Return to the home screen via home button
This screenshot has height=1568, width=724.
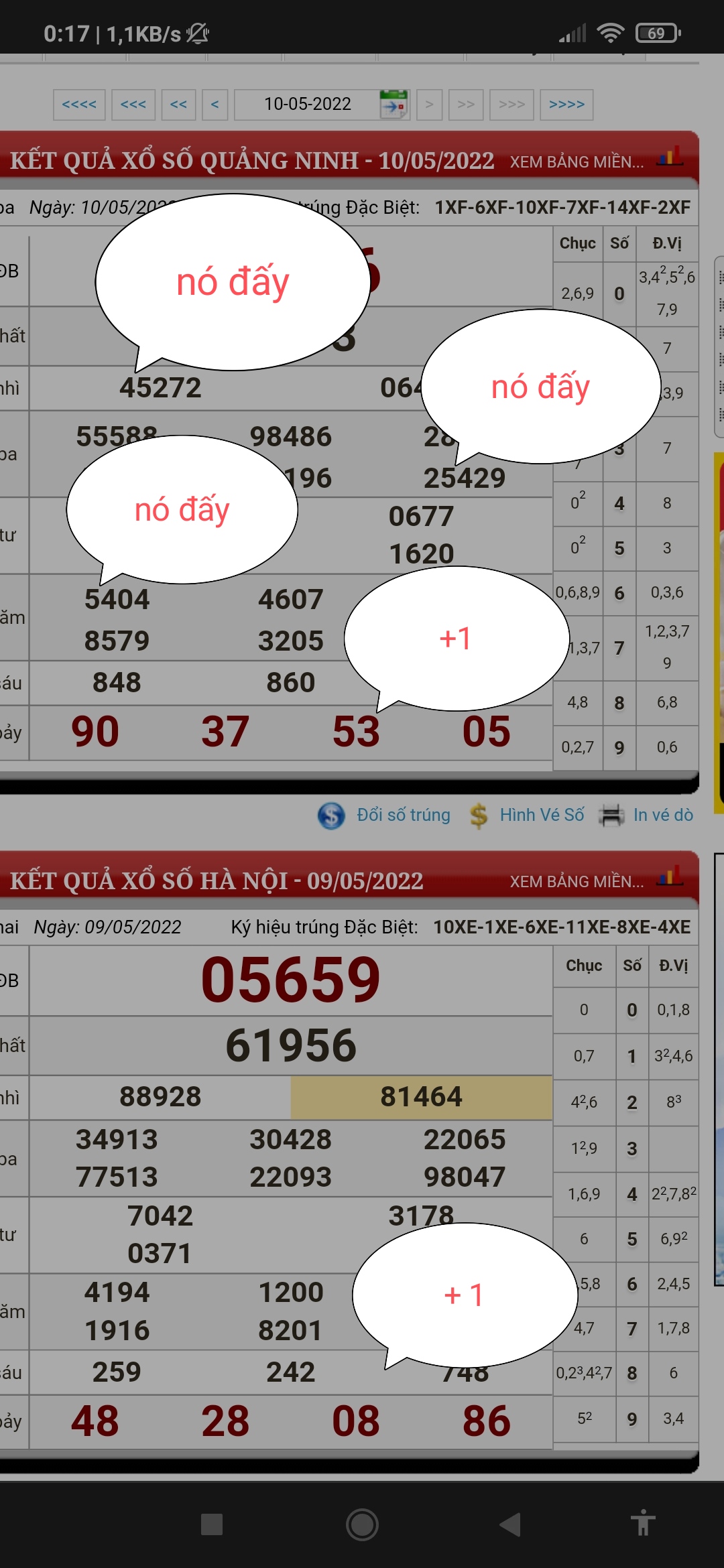[x=362, y=1524]
